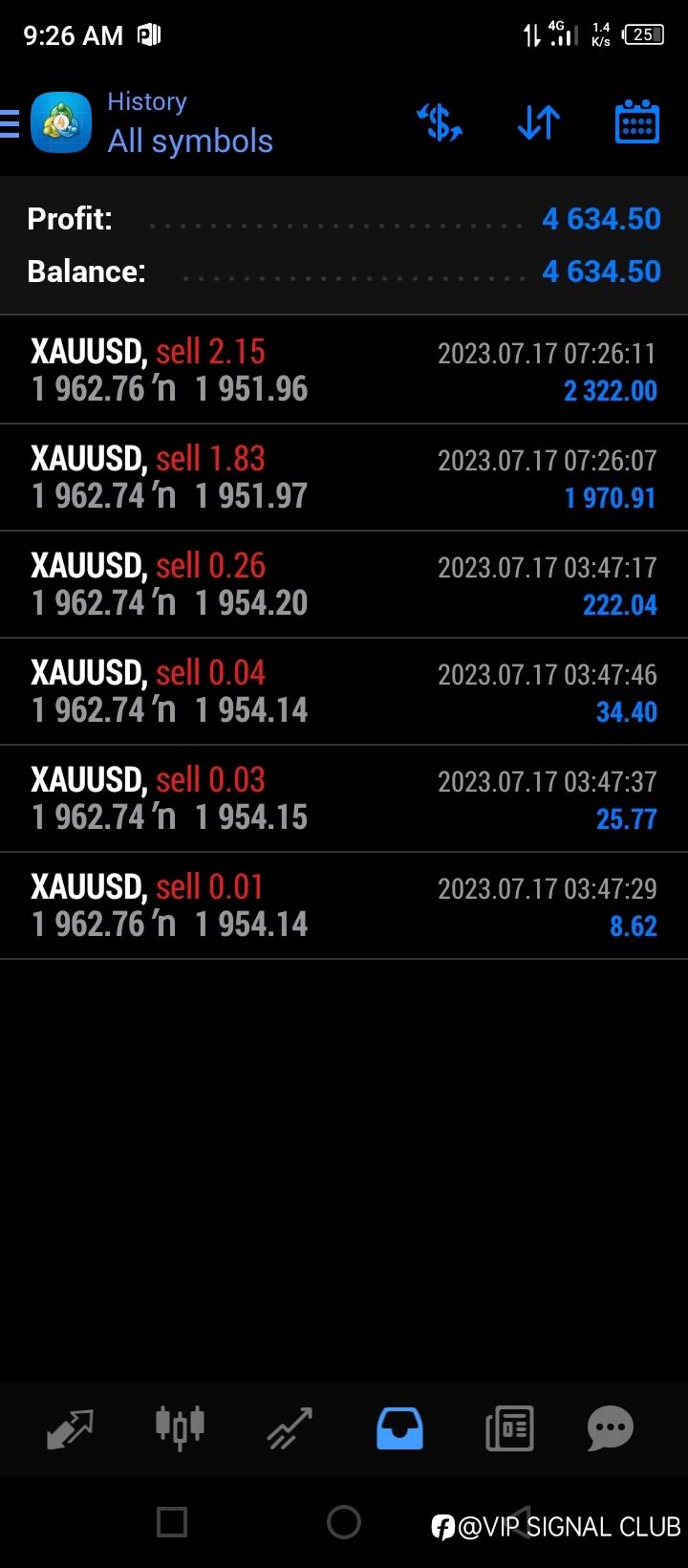Go to the system home screen

coord(344,1522)
